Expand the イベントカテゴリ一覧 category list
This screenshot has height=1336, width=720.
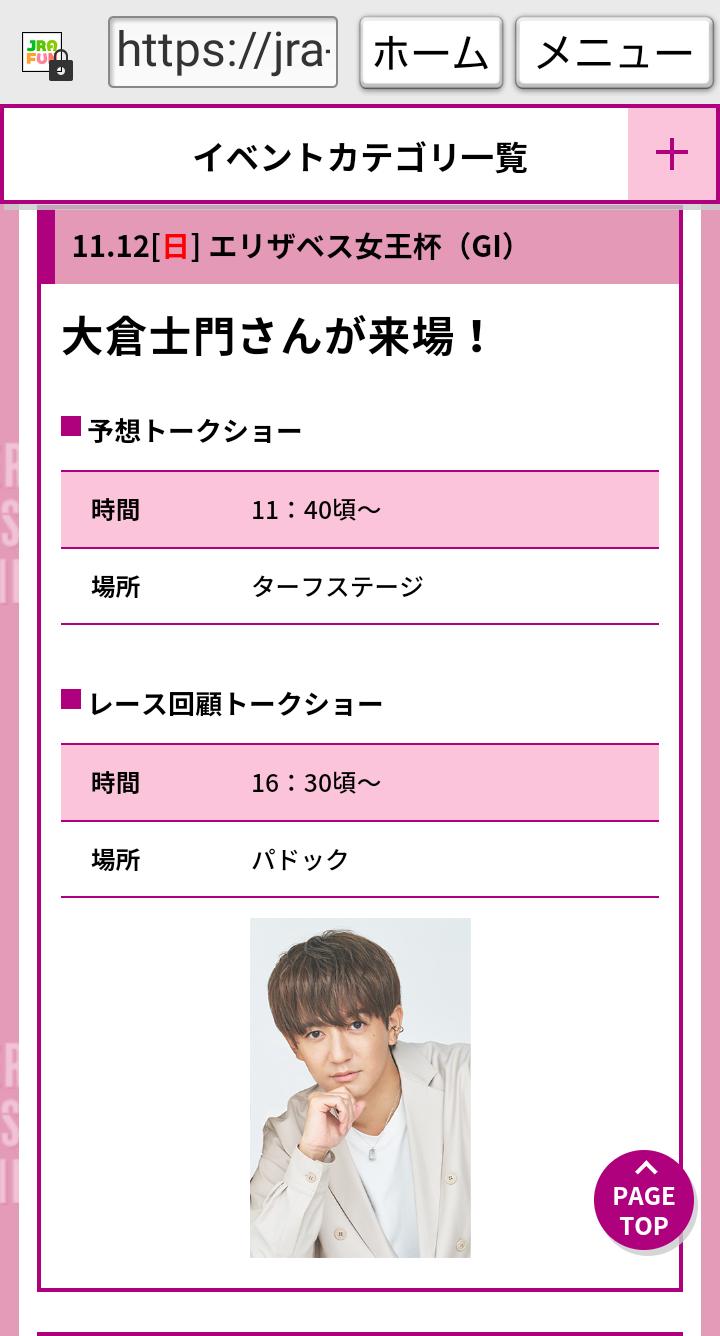[671, 155]
